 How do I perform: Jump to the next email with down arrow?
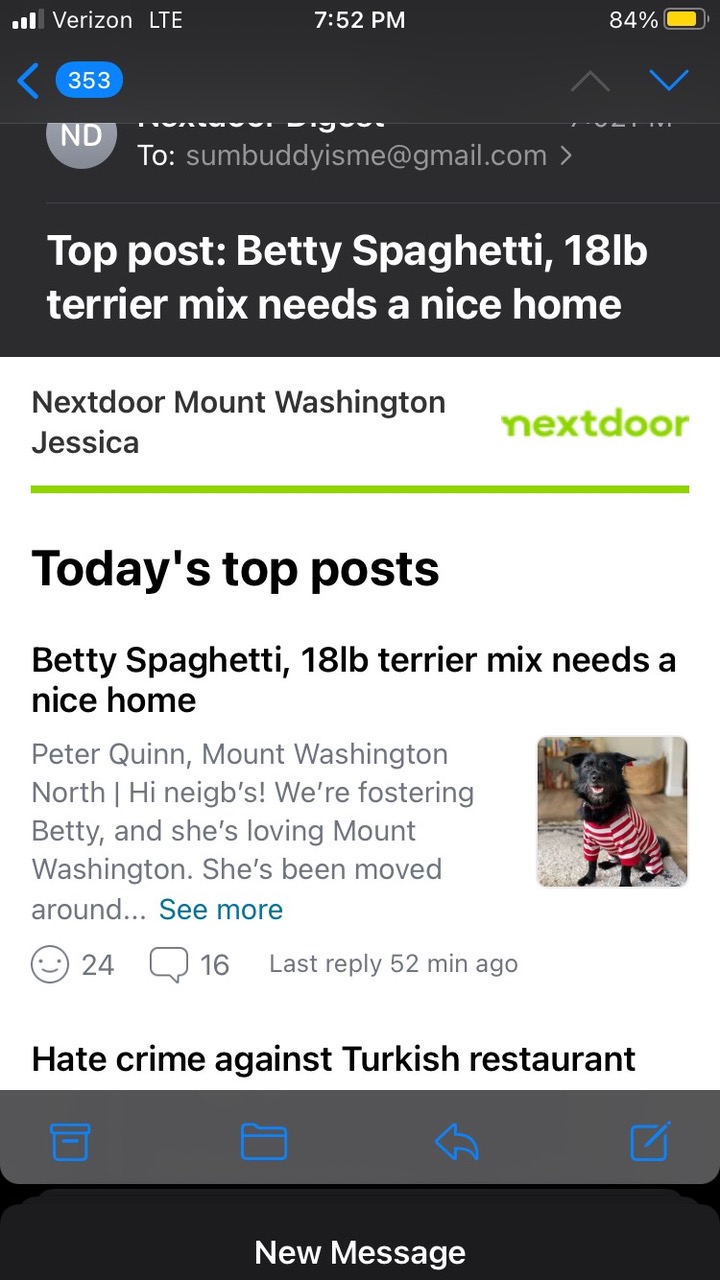(x=668, y=80)
